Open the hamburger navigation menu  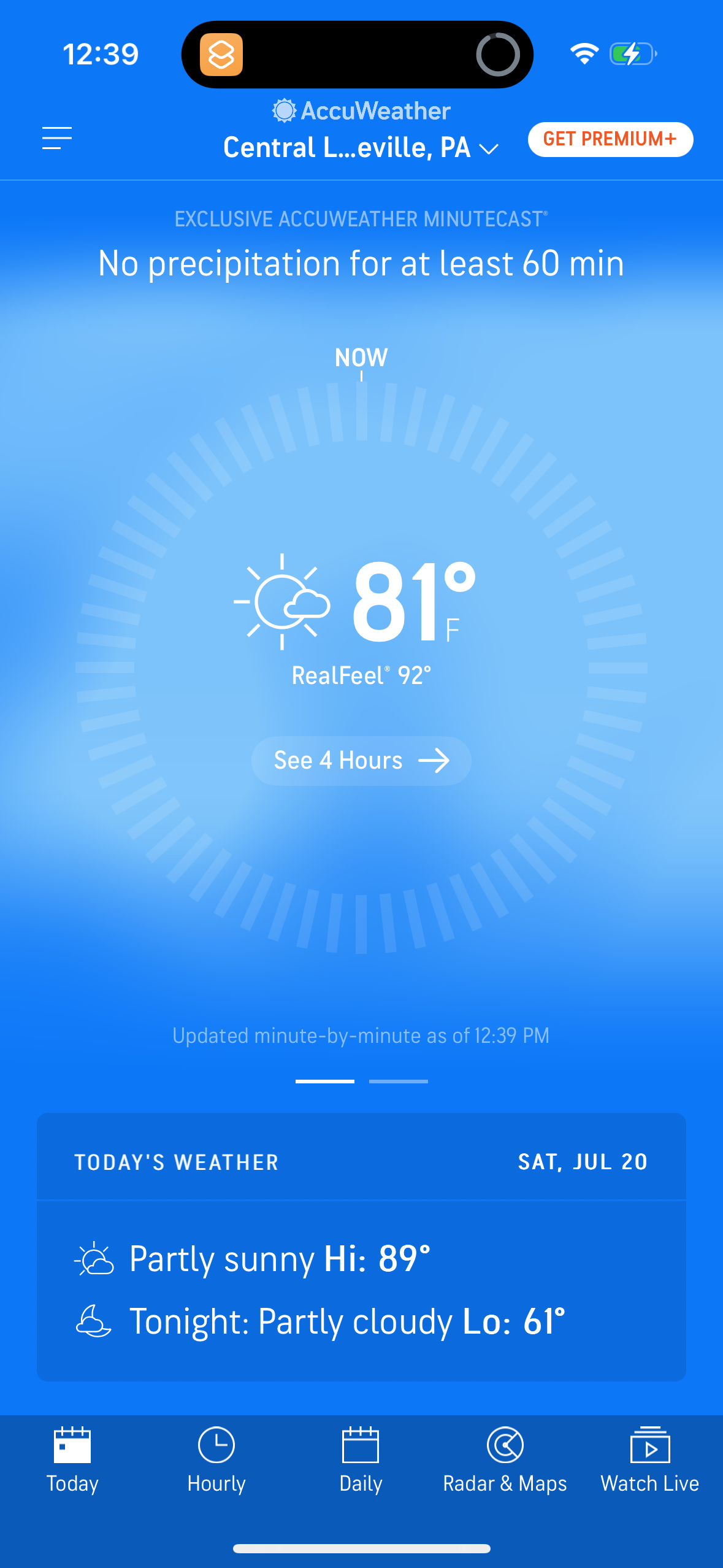56,139
